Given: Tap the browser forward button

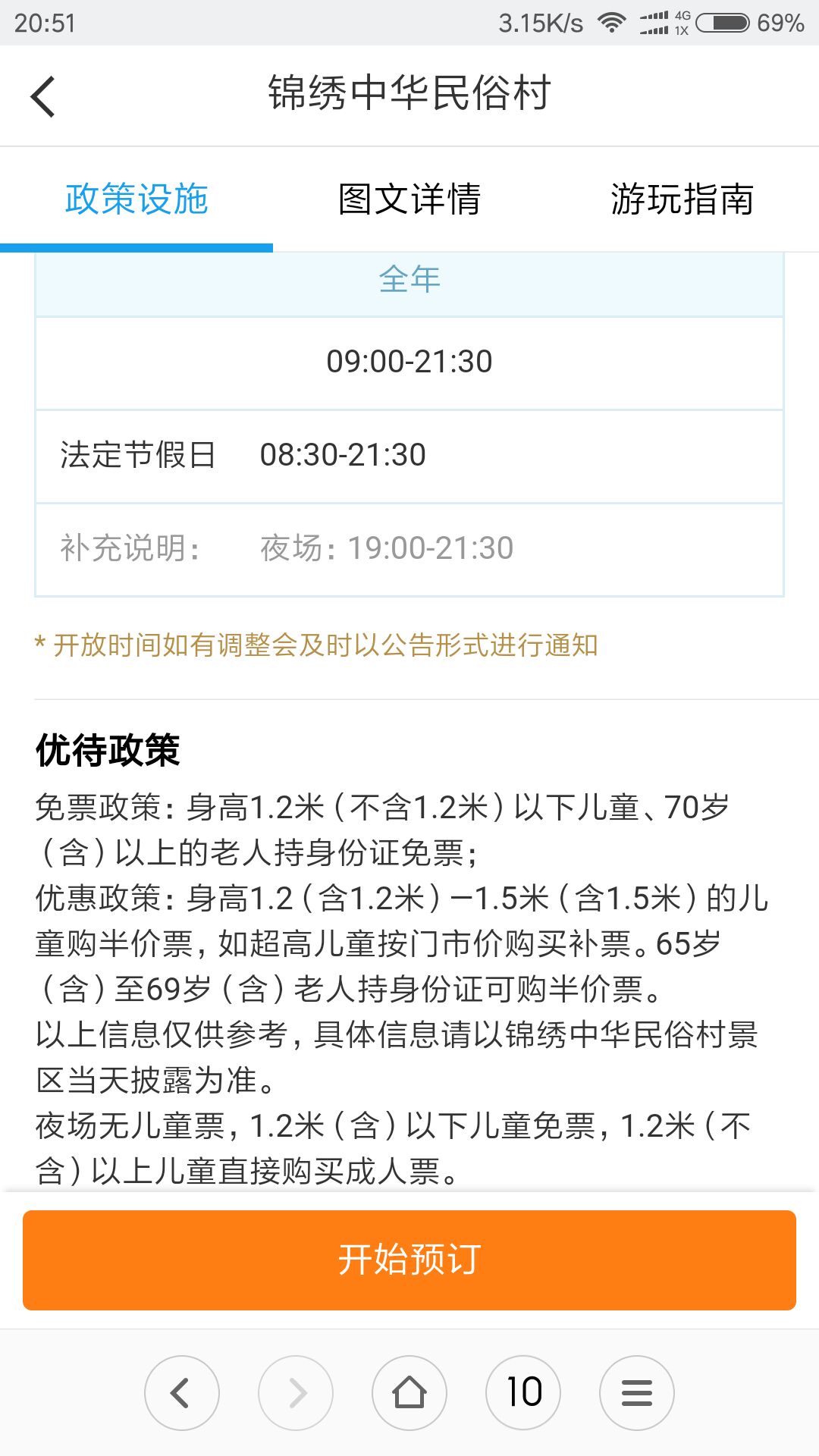Looking at the screenshot, I should (296, 1392).
